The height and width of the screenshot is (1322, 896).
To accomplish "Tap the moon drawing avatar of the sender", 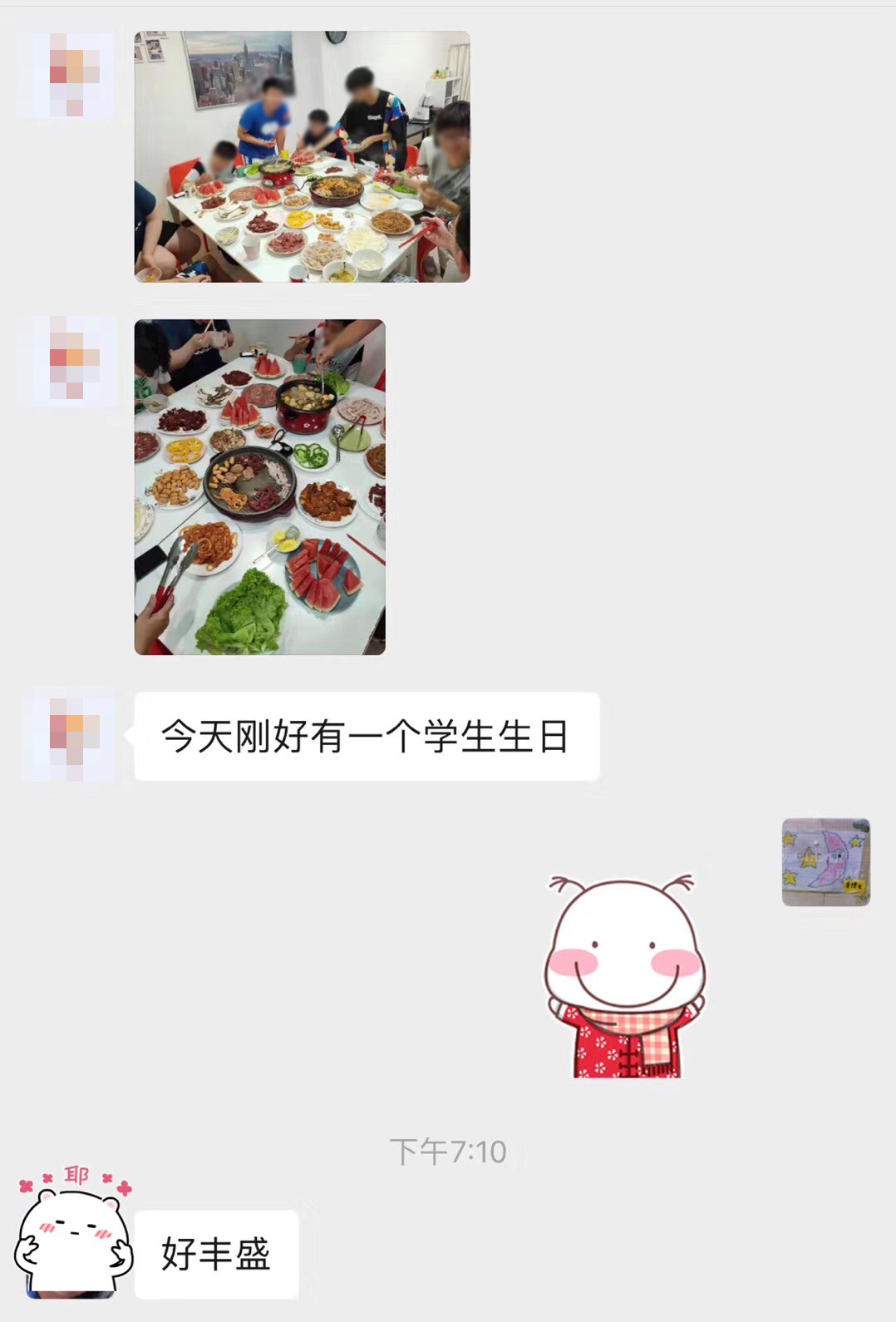I will (825, 862).
